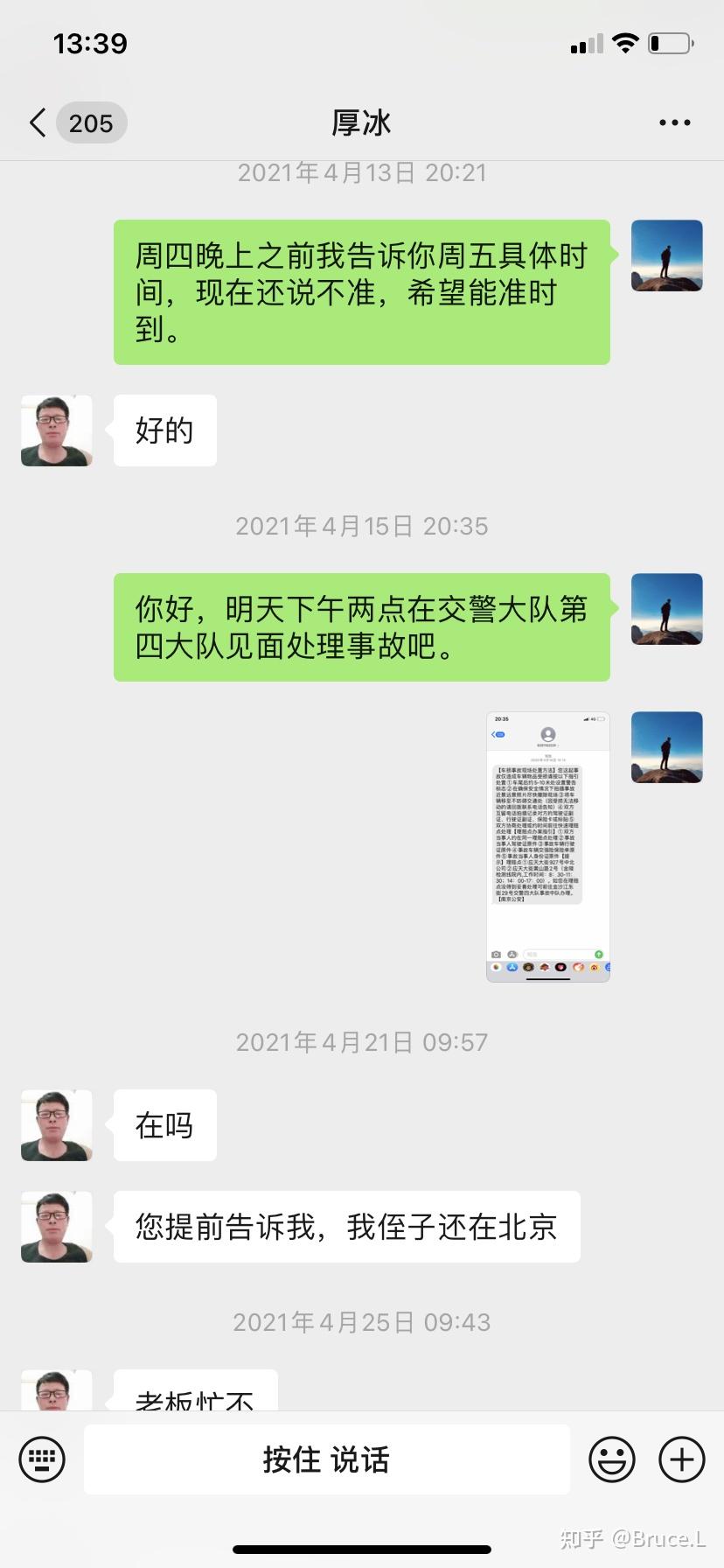Open the plus attachments menu

(681, 1459)
